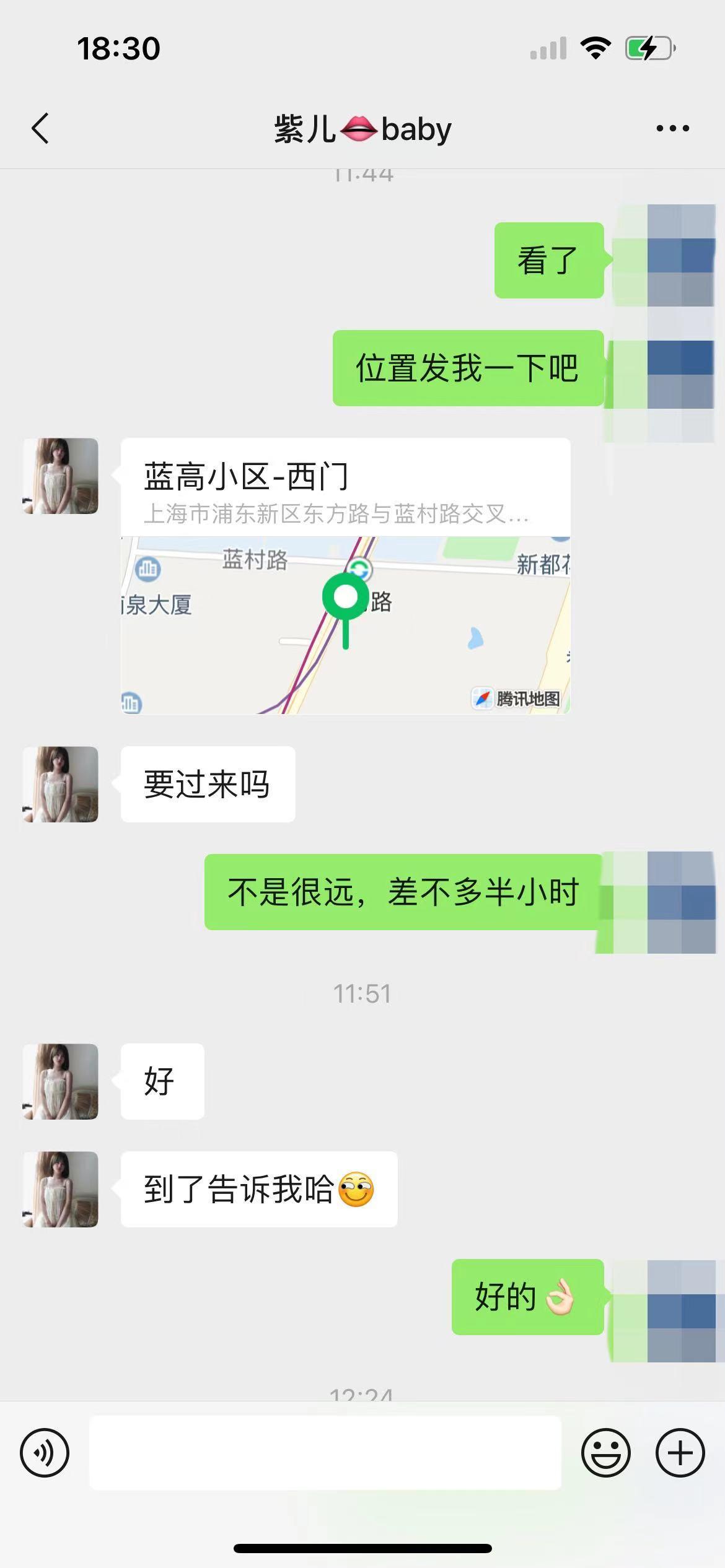Tap the map preview thumbnail
The image size is (725, 1568).
coord(345,625)
